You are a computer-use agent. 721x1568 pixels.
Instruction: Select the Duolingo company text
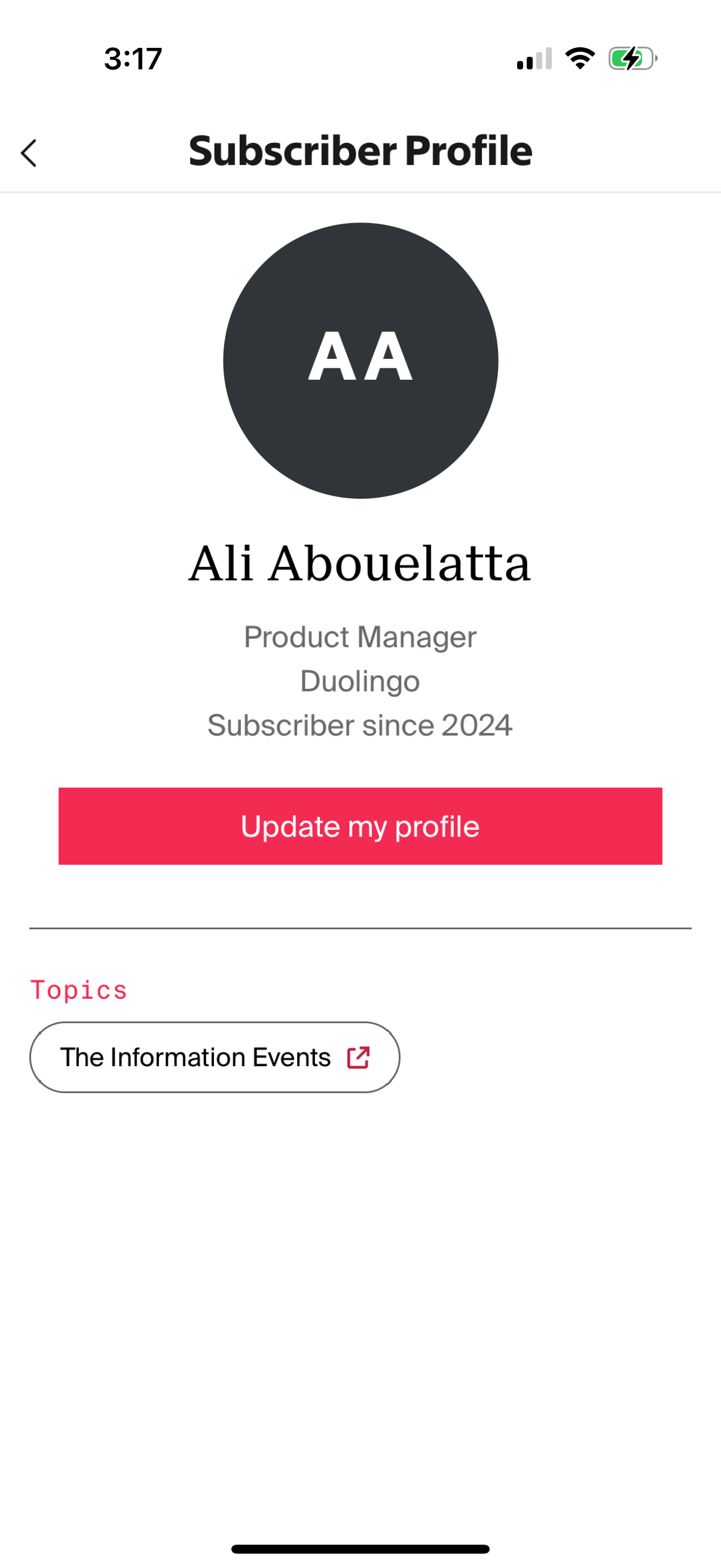click(360, 681)
